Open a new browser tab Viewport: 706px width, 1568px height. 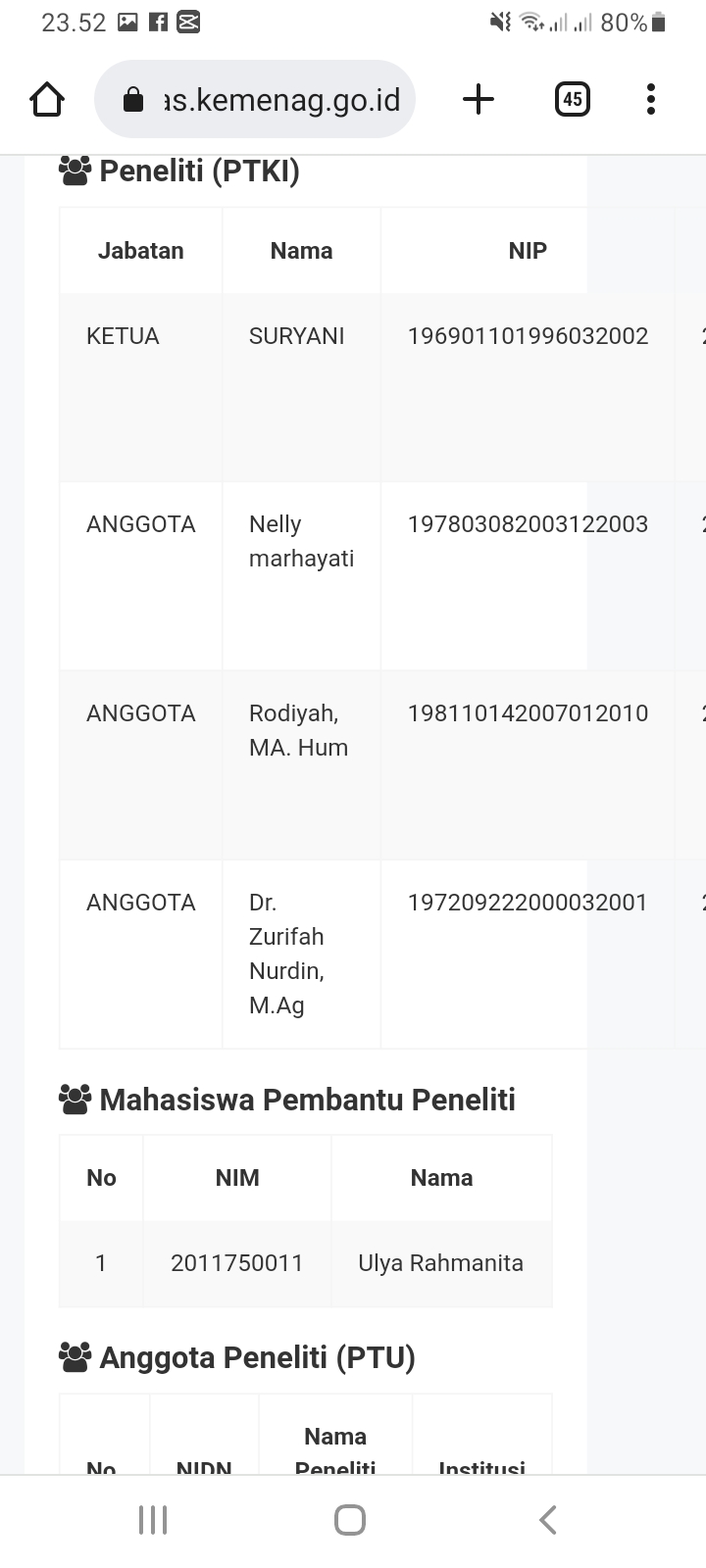(x=479, y=99)
